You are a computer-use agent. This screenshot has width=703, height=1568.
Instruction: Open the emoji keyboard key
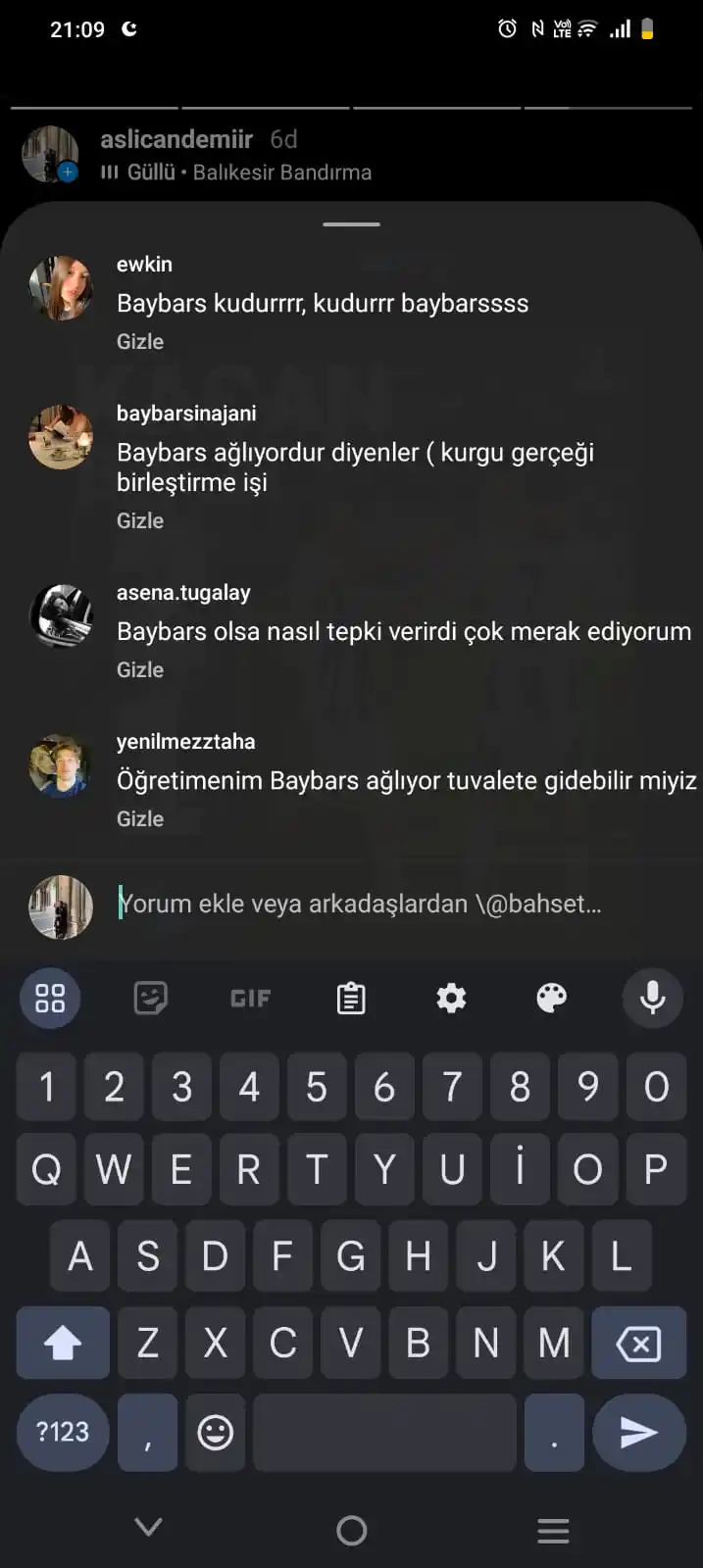tap(216, 1433)
